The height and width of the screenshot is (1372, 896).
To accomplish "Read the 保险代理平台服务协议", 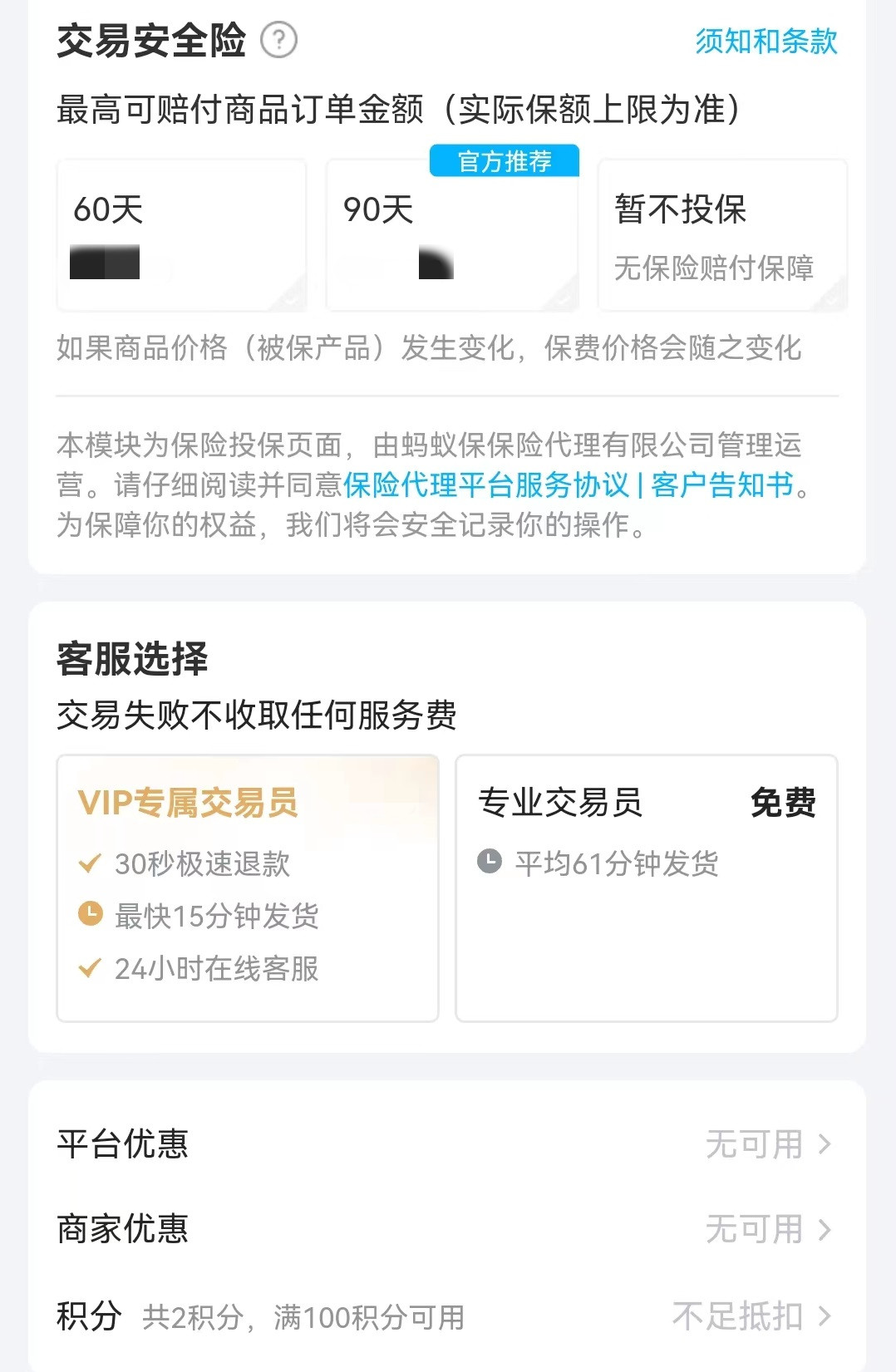I will [x=486, y=485].
